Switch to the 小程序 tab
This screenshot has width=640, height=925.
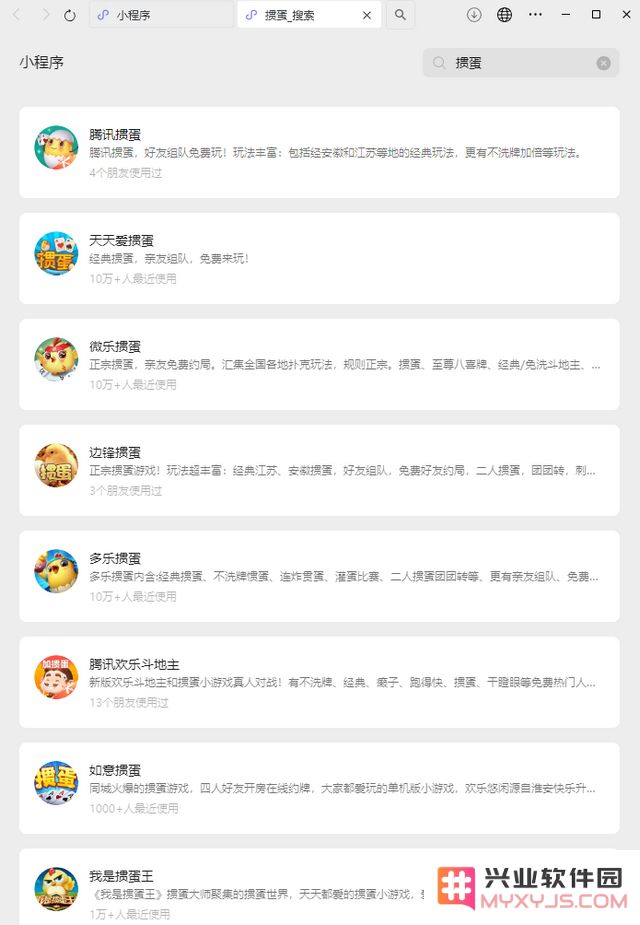(160, 15)
